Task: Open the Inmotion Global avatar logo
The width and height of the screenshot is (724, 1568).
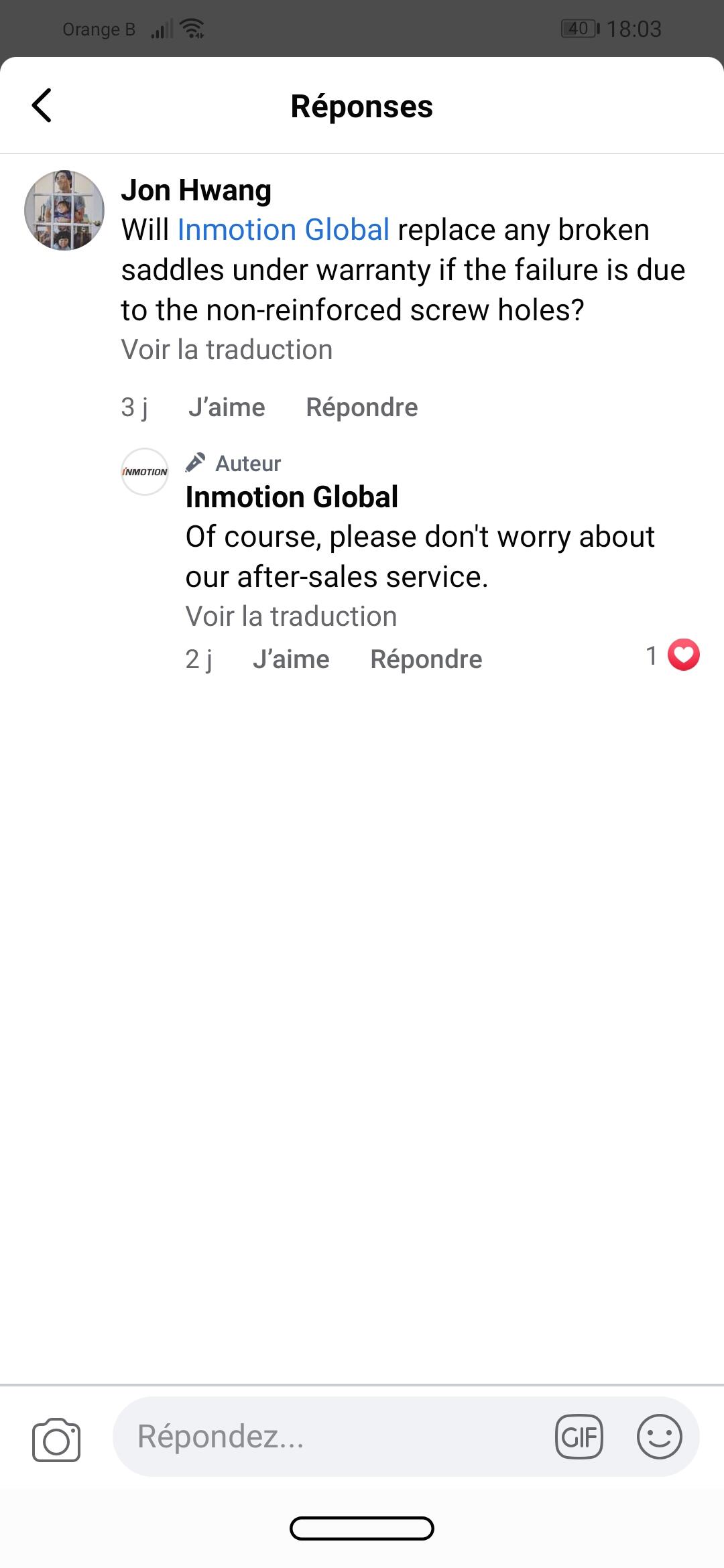Action: point(145,472)
